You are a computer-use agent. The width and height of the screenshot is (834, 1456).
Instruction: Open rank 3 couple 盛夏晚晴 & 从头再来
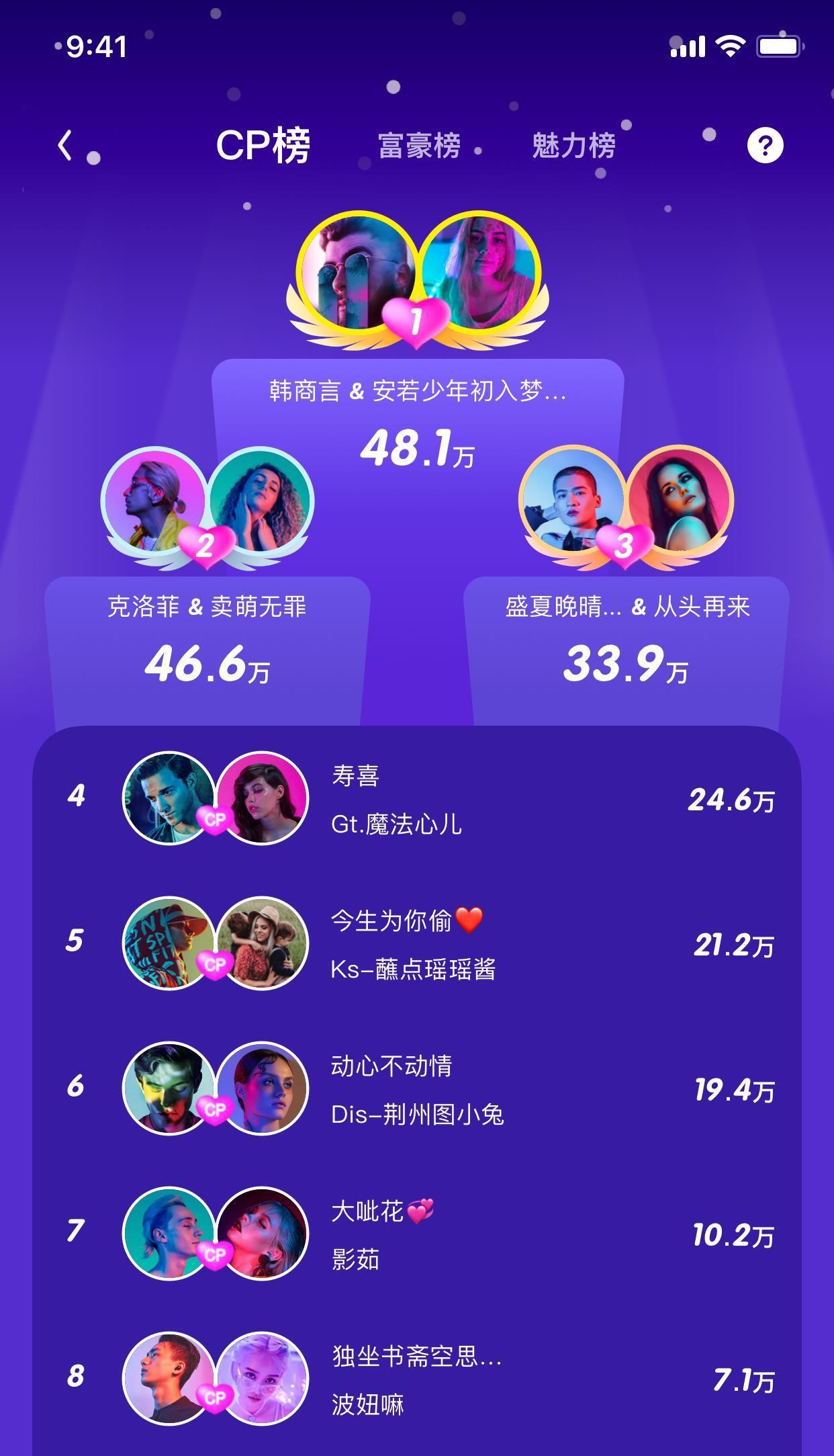[x=627, y=607]
